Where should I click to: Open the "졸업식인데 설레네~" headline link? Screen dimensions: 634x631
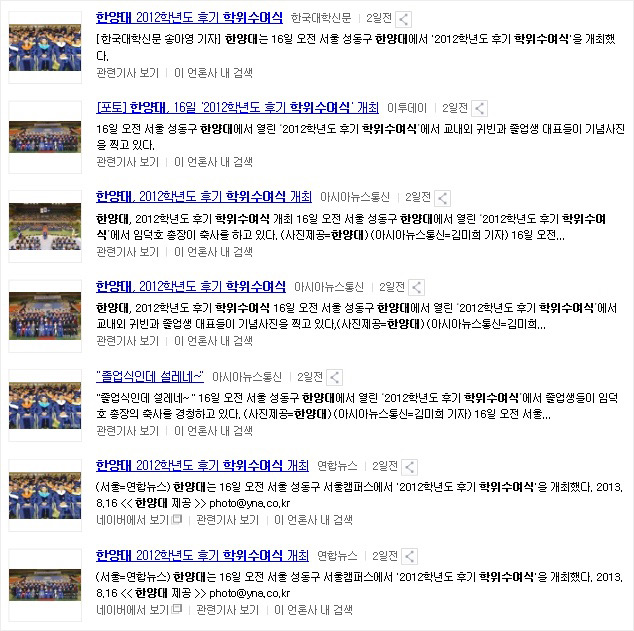[150, 376]
